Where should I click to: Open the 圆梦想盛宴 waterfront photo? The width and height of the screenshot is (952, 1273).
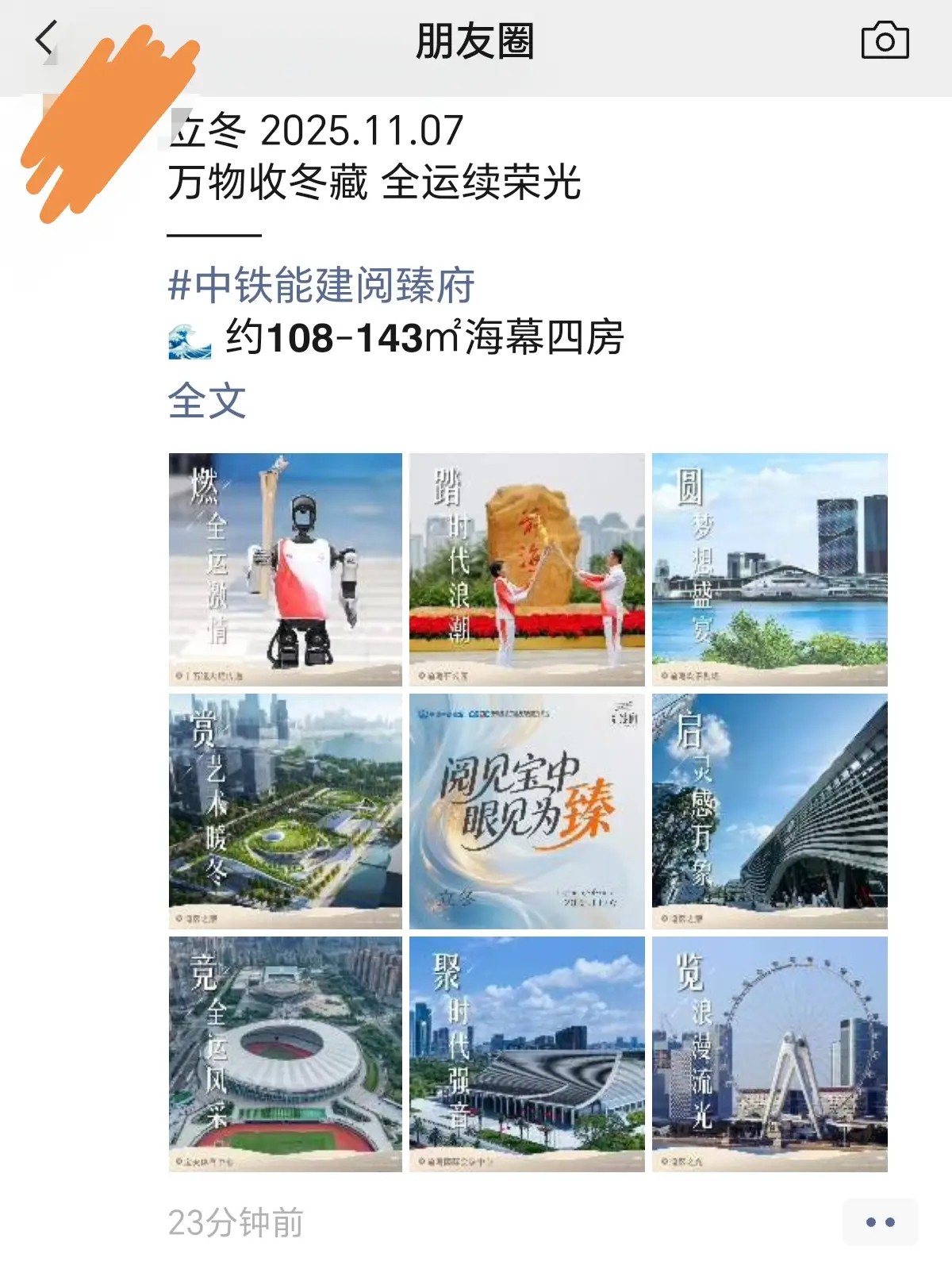tap(770, 569)
